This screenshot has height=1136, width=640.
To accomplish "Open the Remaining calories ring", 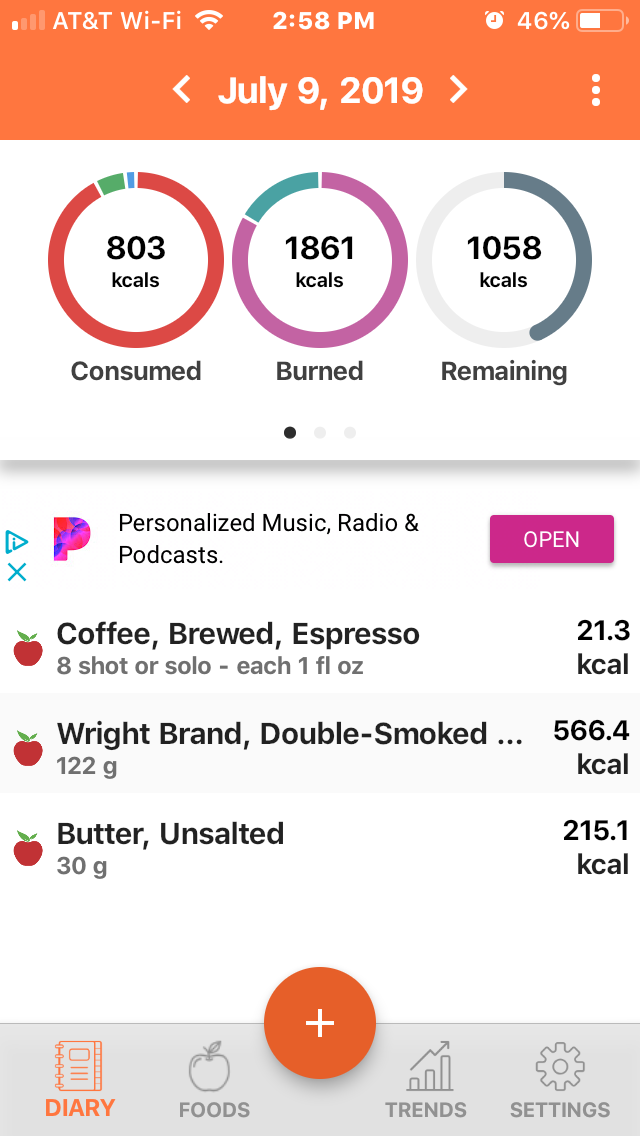I will click(x=504, y=259).
